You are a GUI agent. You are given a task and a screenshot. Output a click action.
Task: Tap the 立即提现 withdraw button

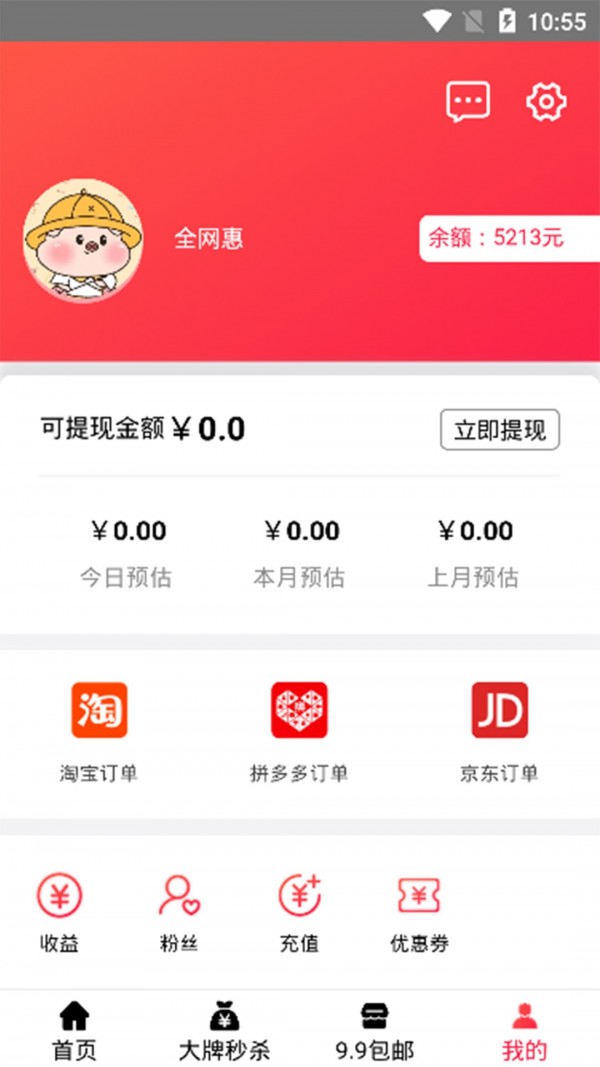click(x=500, y=431)
